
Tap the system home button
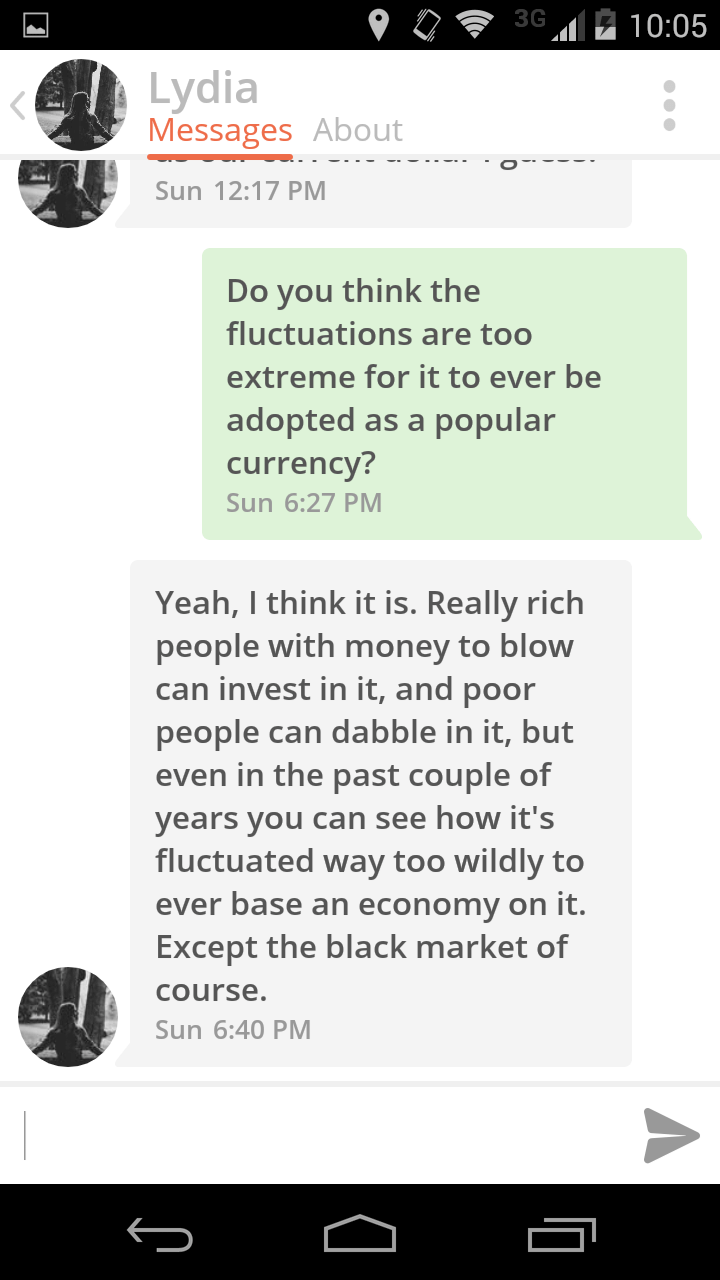pyautogui.click(x=360, y=1234)
